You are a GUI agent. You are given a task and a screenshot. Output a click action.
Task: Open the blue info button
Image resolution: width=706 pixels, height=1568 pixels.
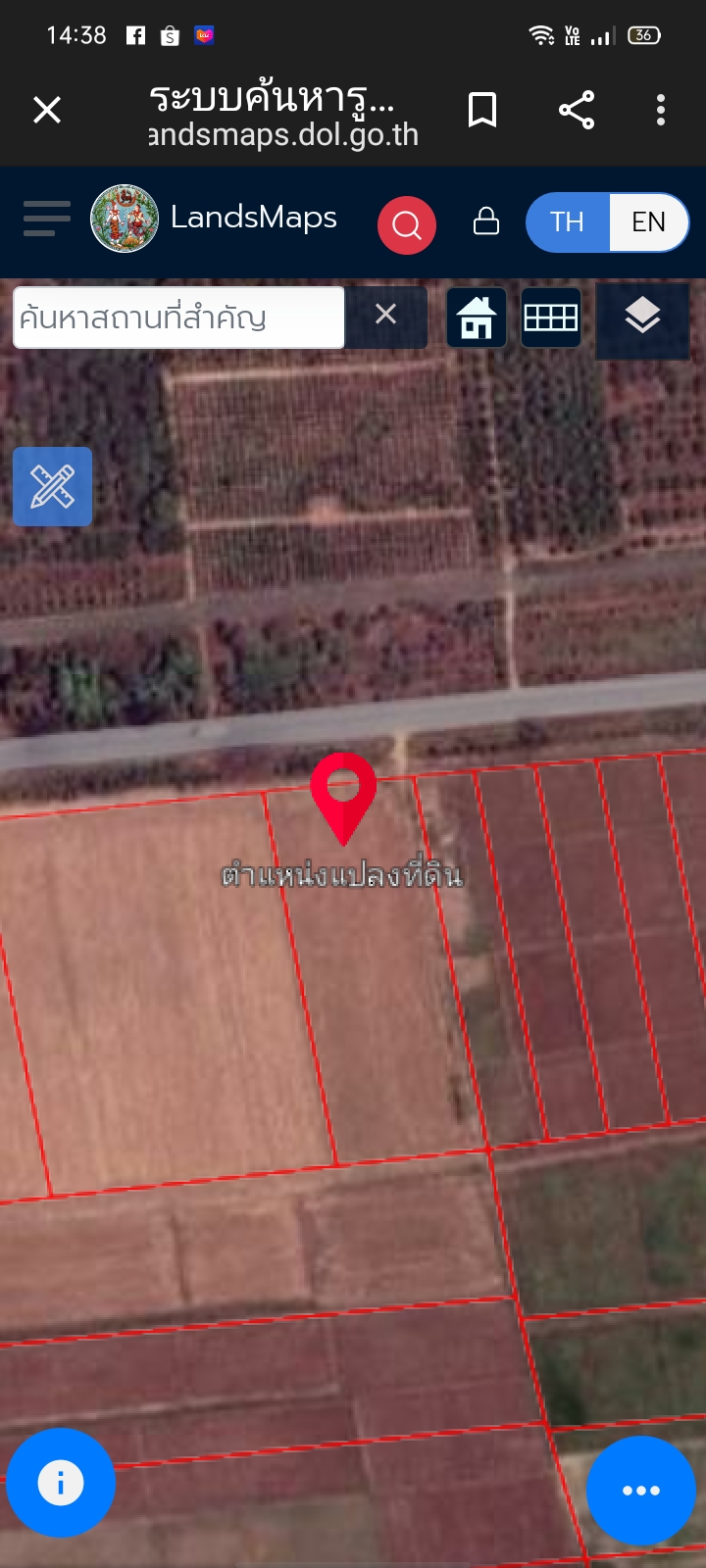coord(61,1483)
